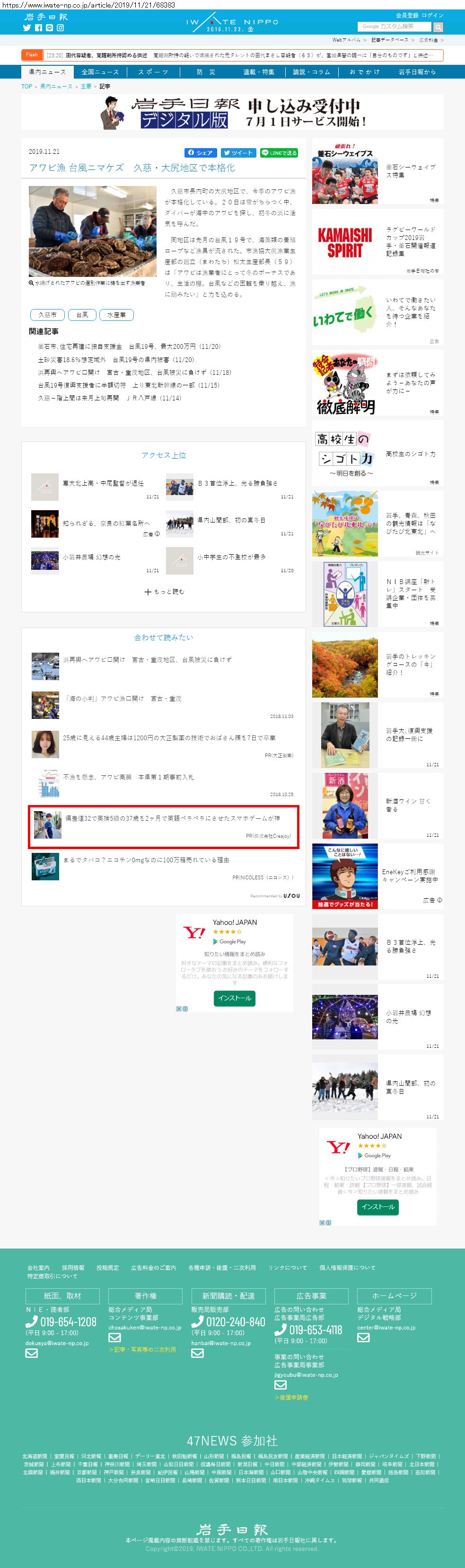465x1568 pixels.
Task: Open 専大北上高・中尾監督が退任 article
Action: [104, 483]
